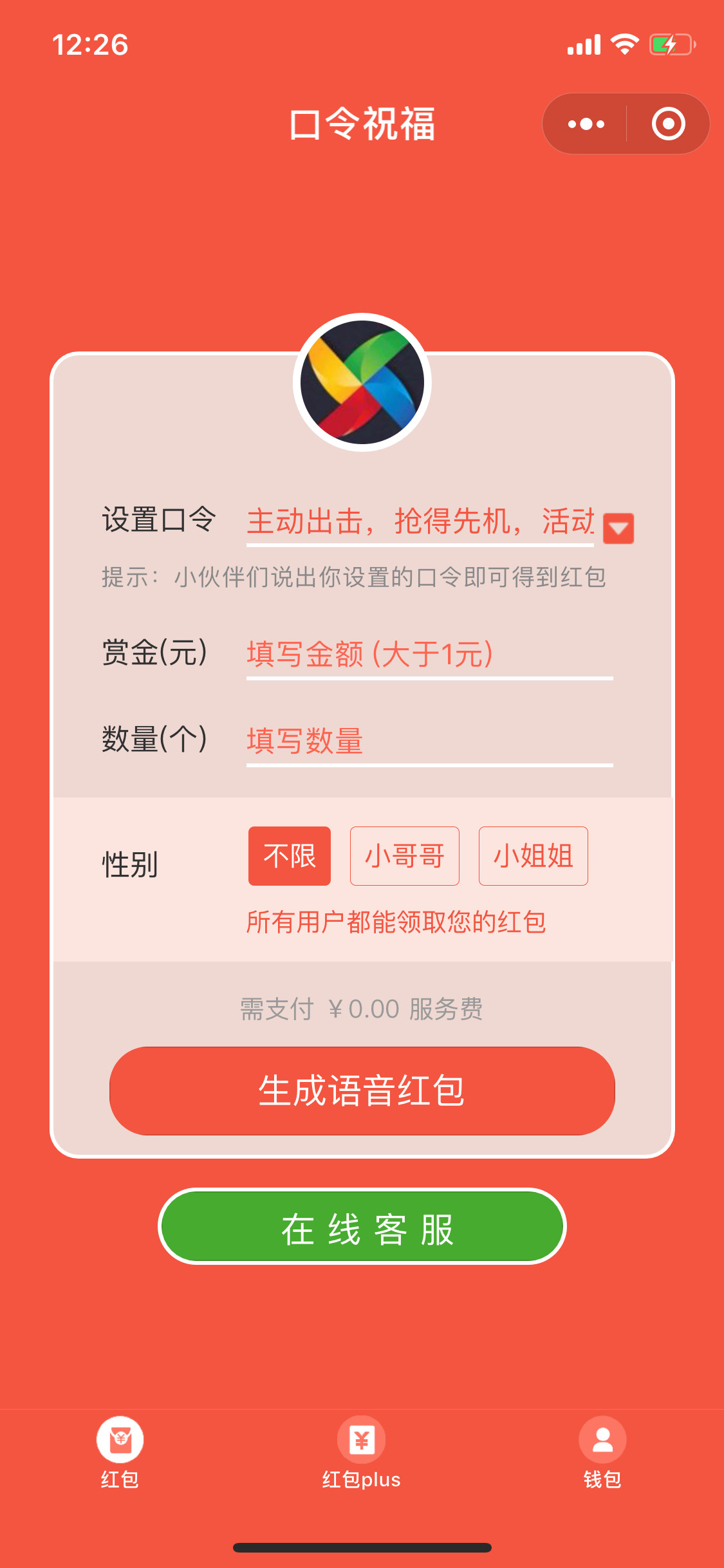
Task: Contact 在线客服 support
Action: pyautogui.click(x=362, y=1227)
